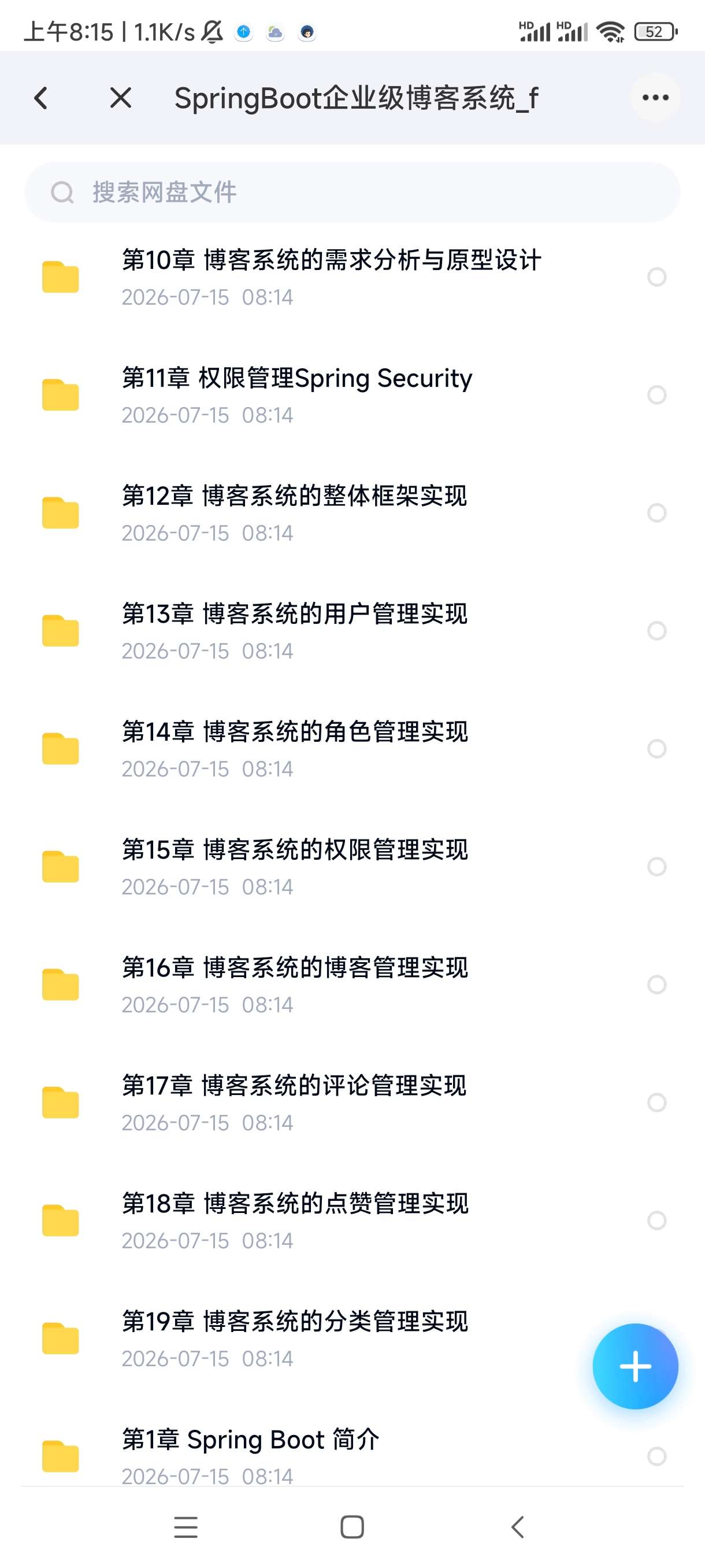This screenshot has width=705, height=1568.
Task: Select the circle next to 第18章 博客系统的点赞管理实现
Action: click(656, 1221)
